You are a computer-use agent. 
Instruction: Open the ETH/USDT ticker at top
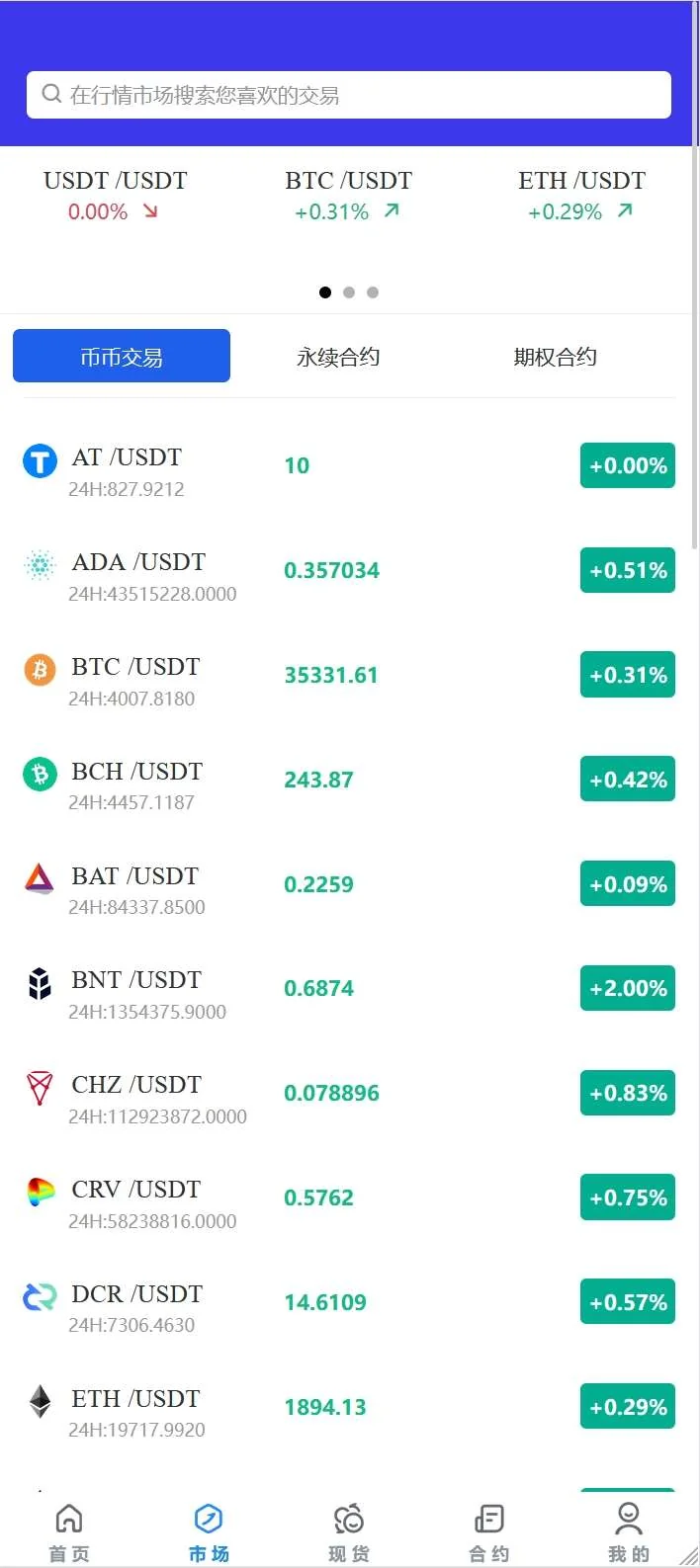[581, 196]
